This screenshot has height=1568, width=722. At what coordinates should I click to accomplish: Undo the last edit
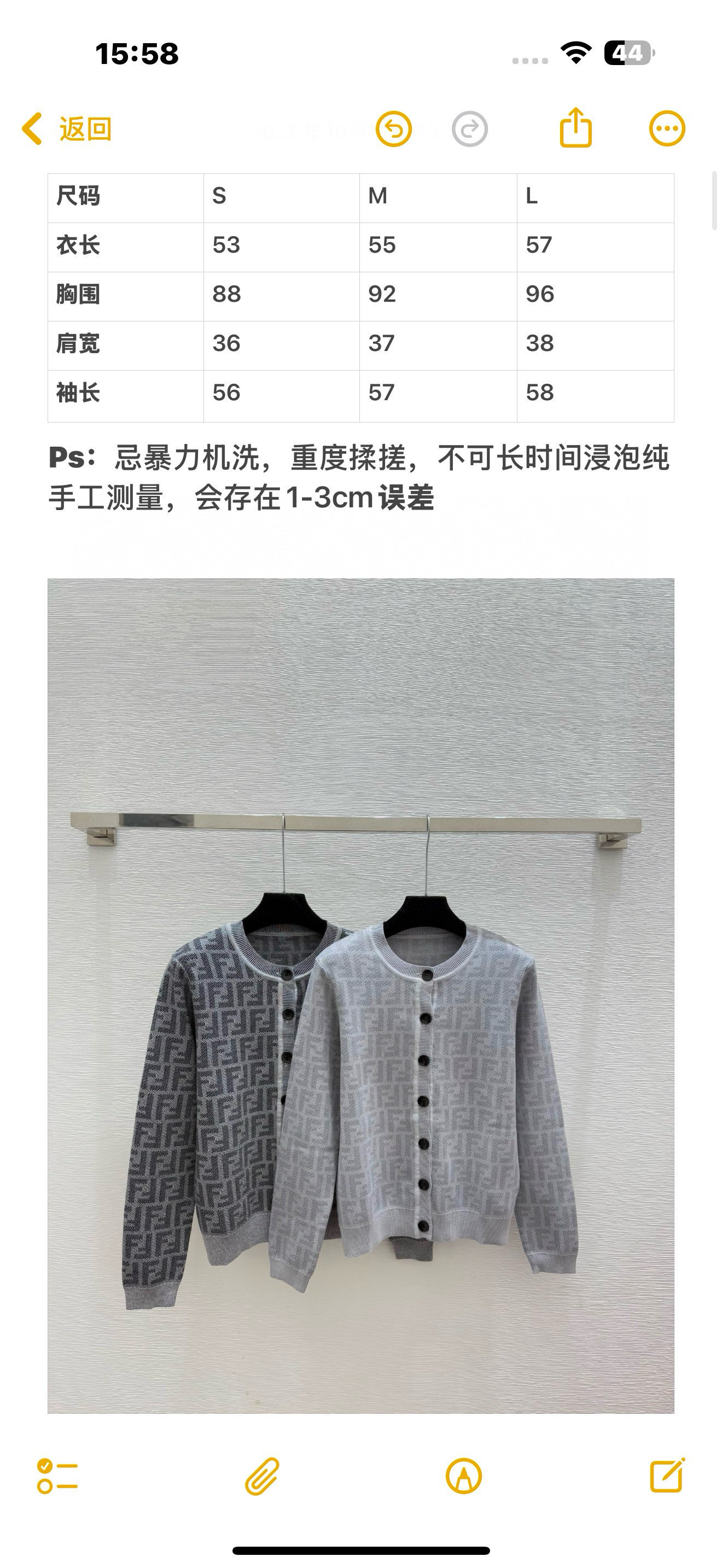393,129
